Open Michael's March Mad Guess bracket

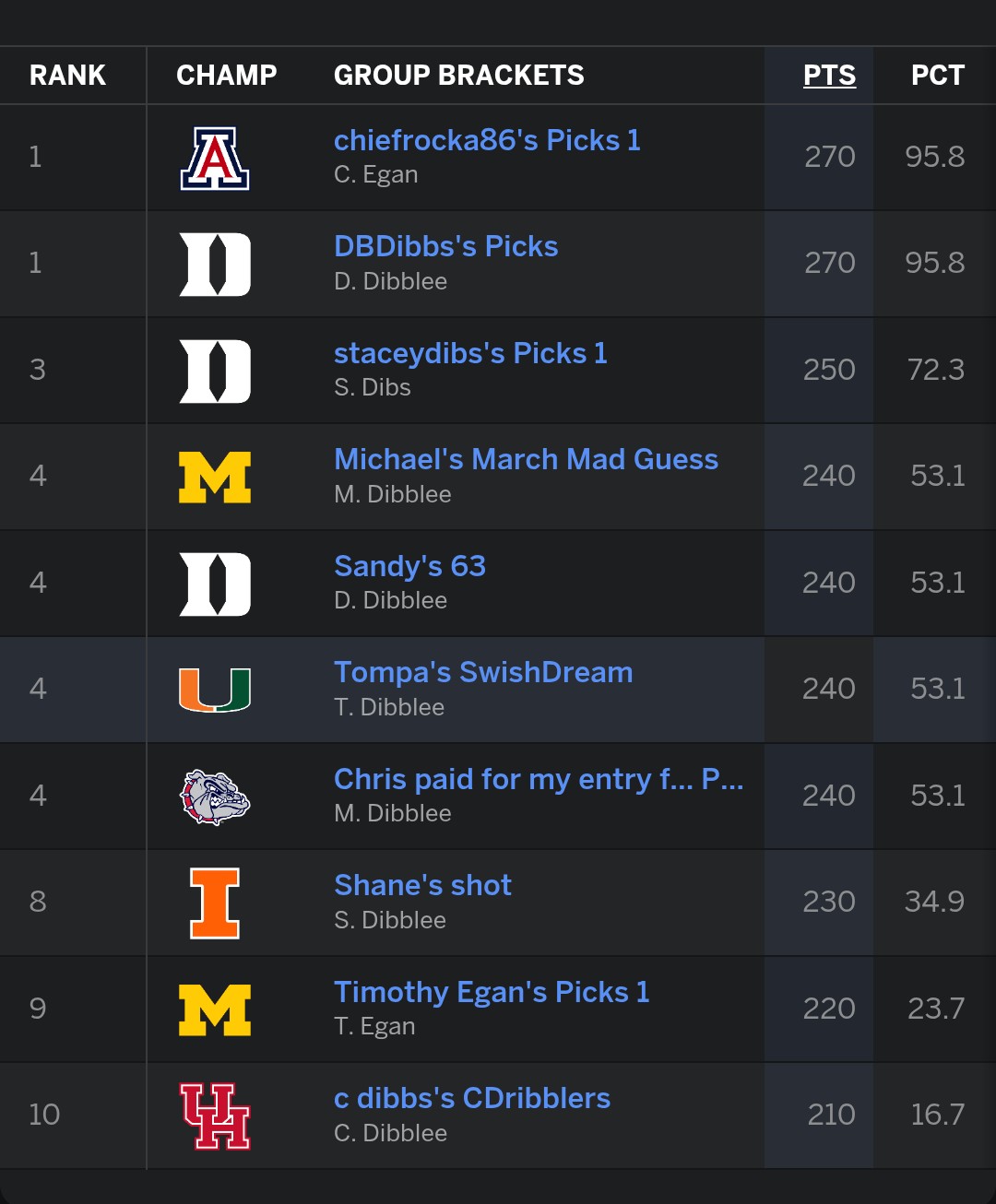click(x=526, y=459)
